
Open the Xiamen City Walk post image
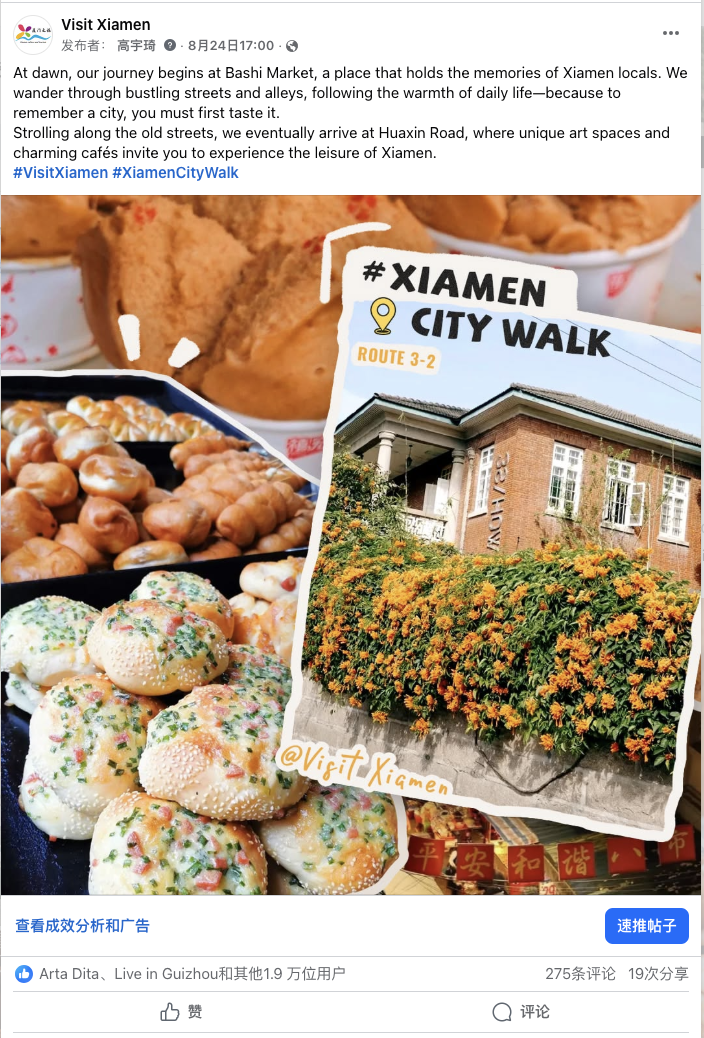(x=350, y=545)
